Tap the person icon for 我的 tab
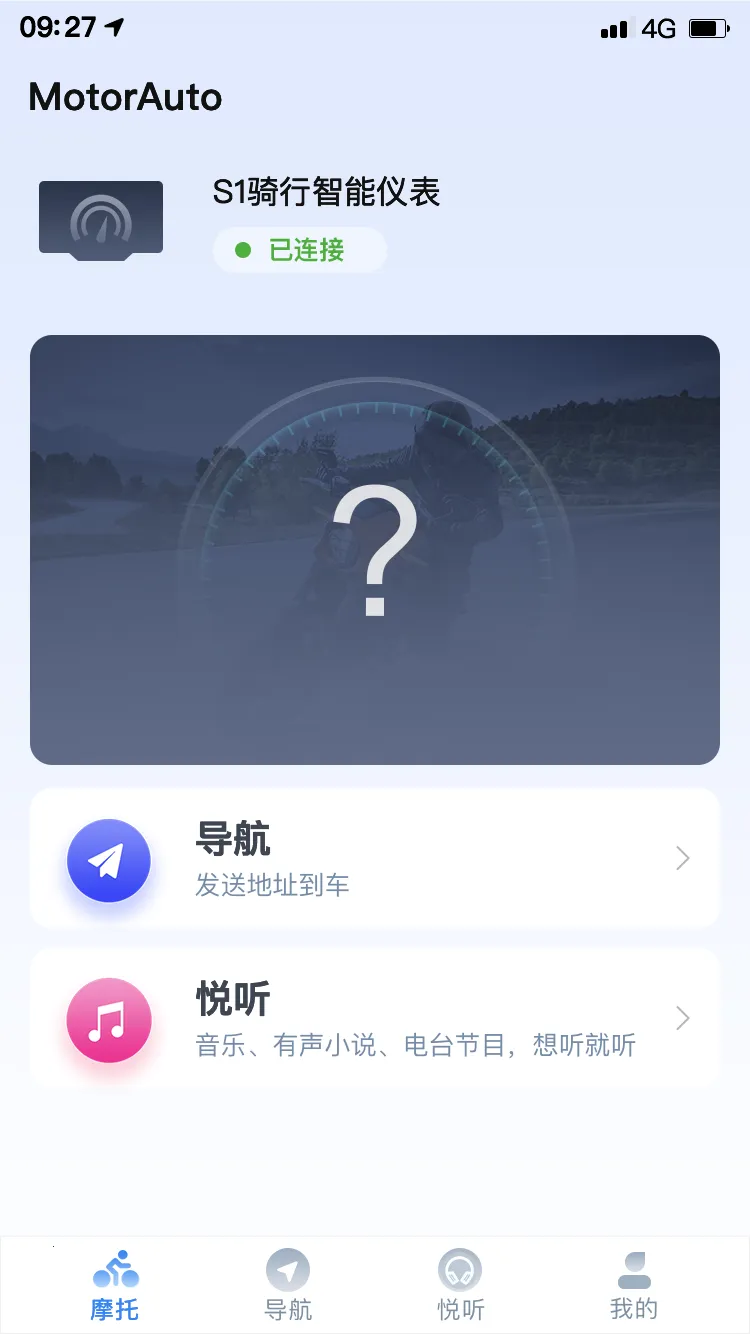Screen dimensions: 750x1334 coord(633,1265)
